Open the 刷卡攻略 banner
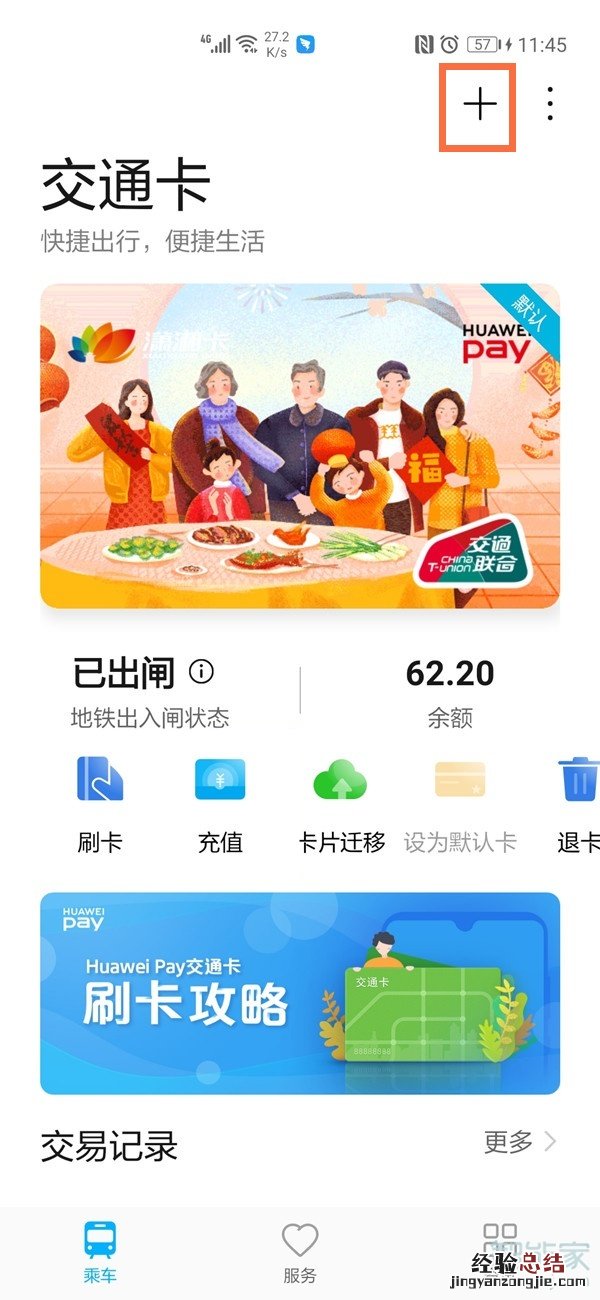The image size is (600, 1300). (300, 993)
